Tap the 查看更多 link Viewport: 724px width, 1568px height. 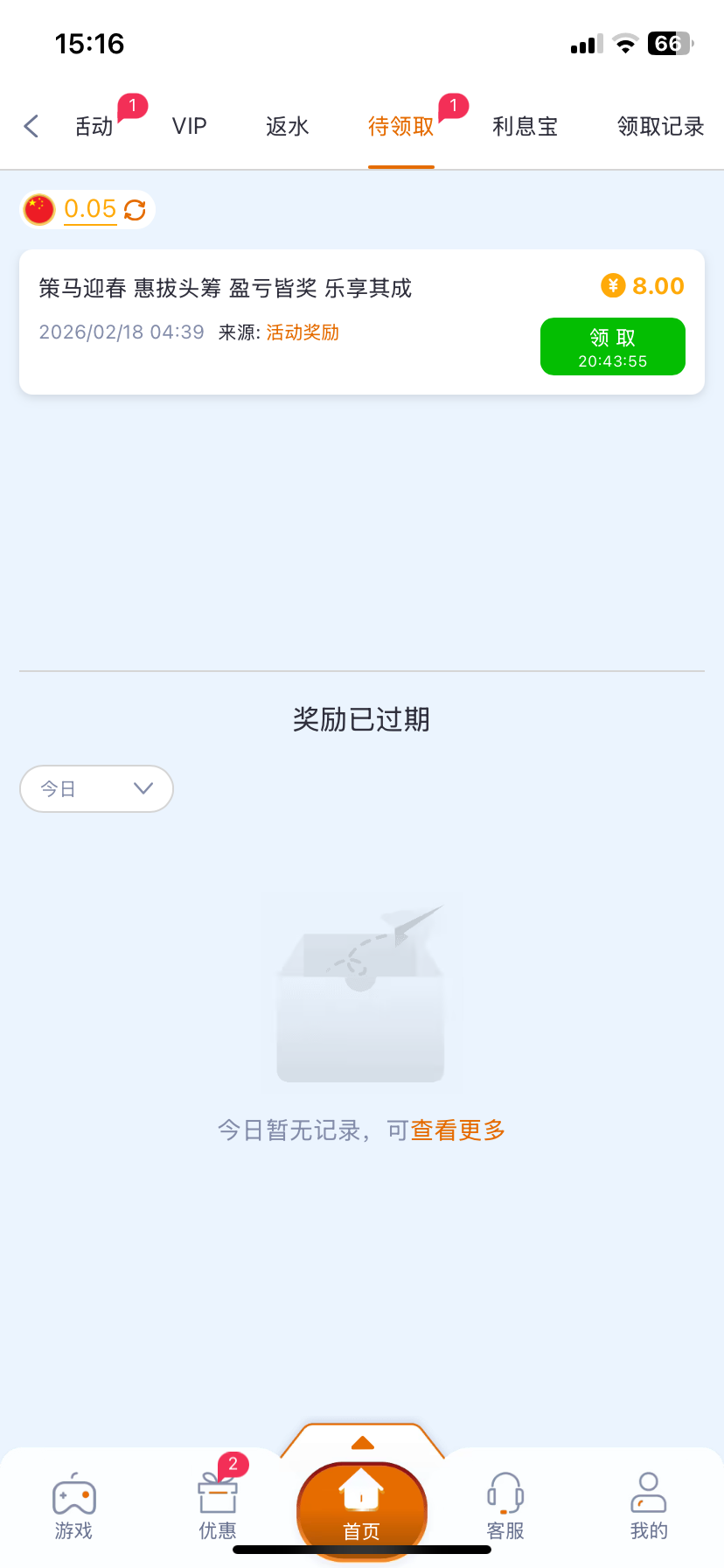click(x=458, y=1130)
